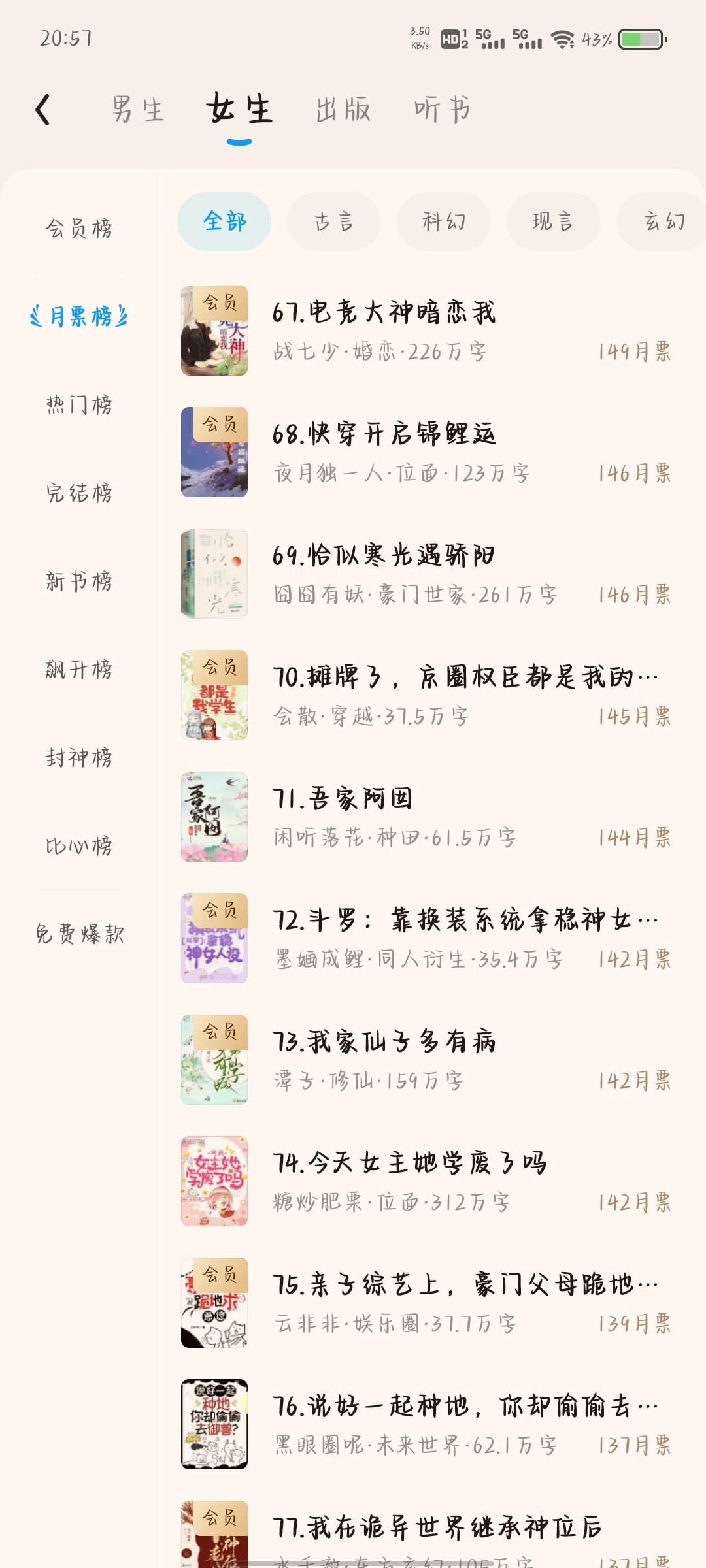Screen dimensions: 706x1568
Task: Switch to the 听书 tab
Action: tap(442, 110)
